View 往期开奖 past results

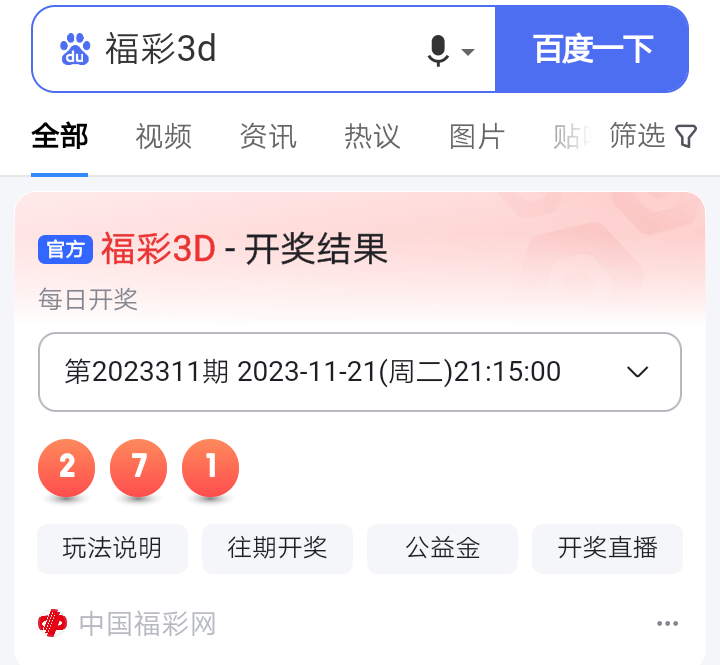click(277, 548)
